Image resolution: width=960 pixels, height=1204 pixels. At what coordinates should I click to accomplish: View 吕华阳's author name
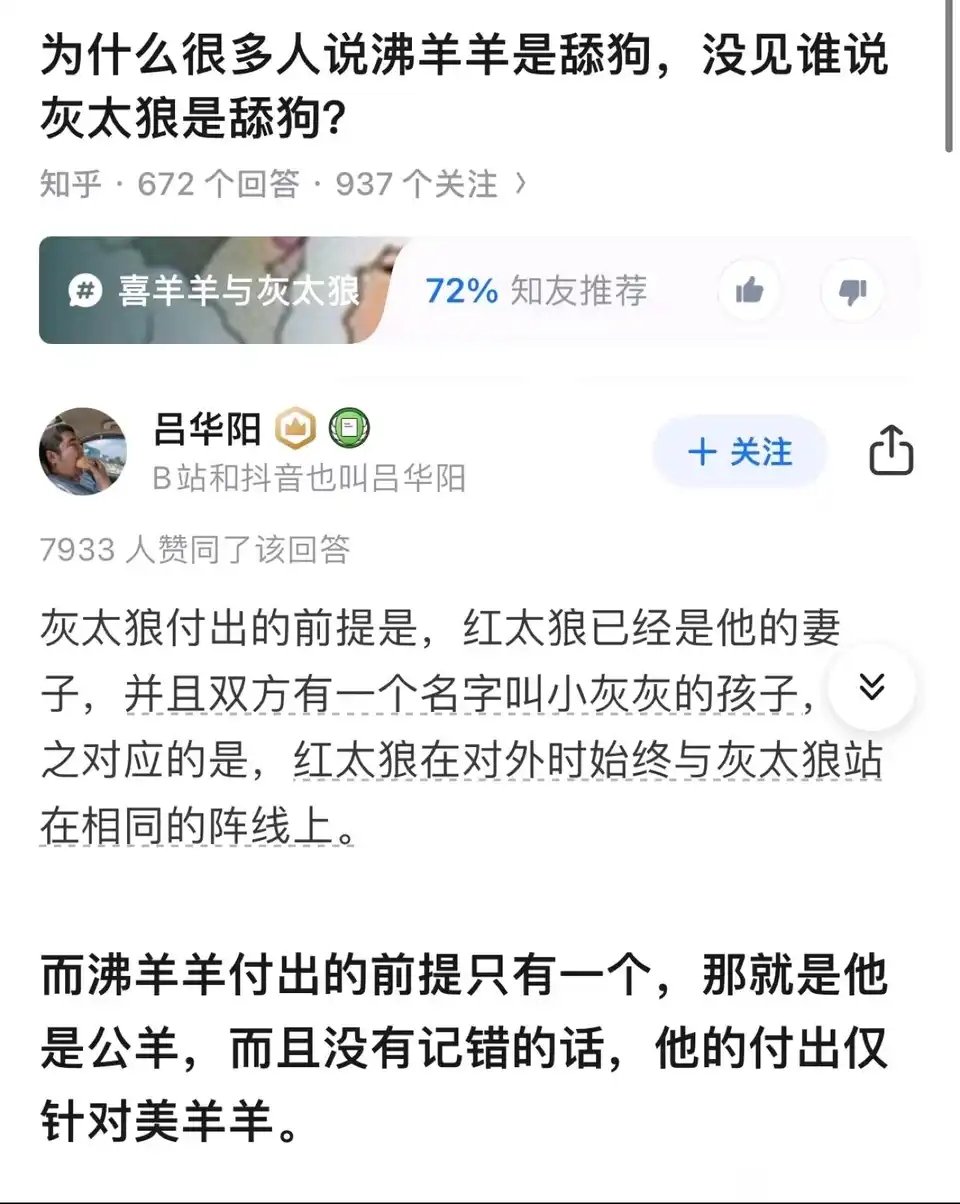207,430
